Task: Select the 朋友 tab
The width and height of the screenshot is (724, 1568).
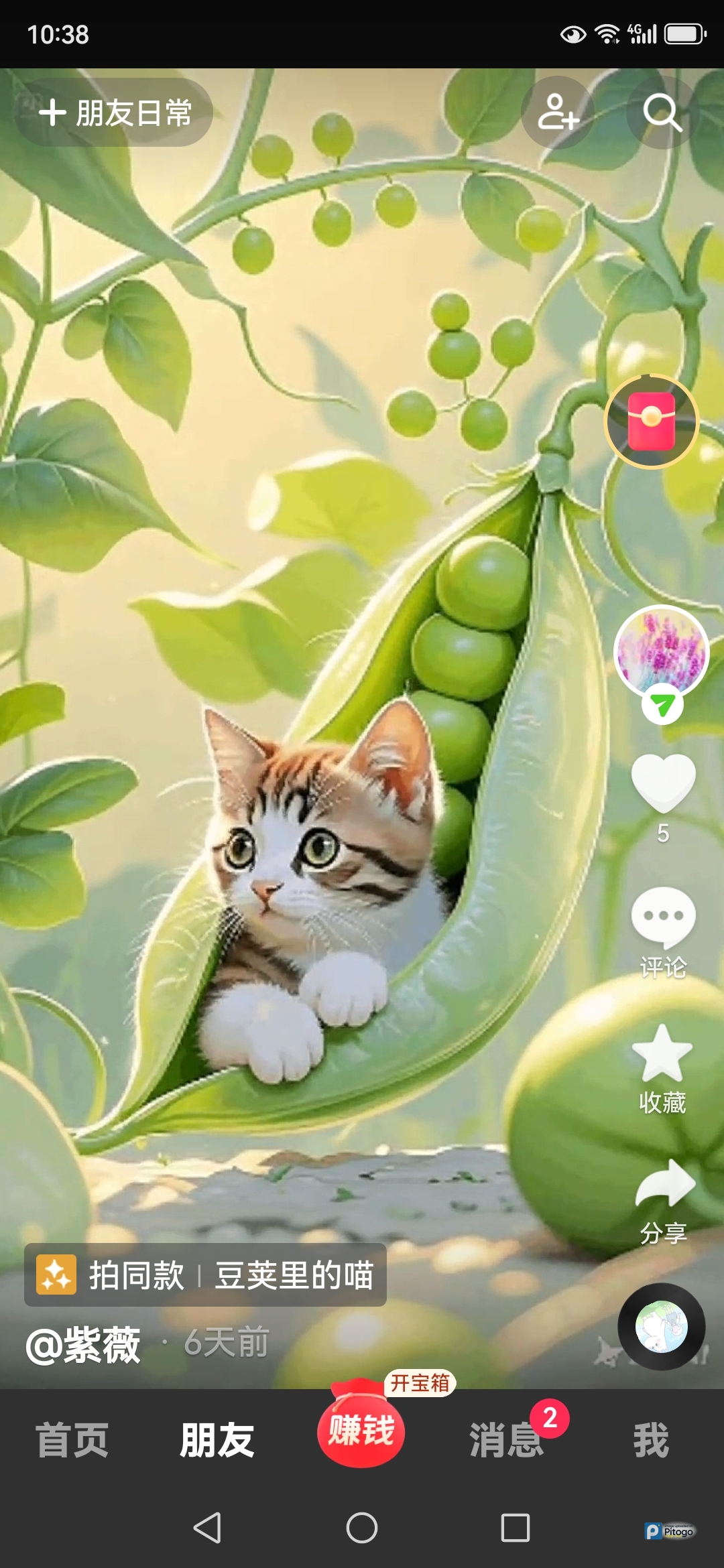Action: click(x=217, y=1439)
